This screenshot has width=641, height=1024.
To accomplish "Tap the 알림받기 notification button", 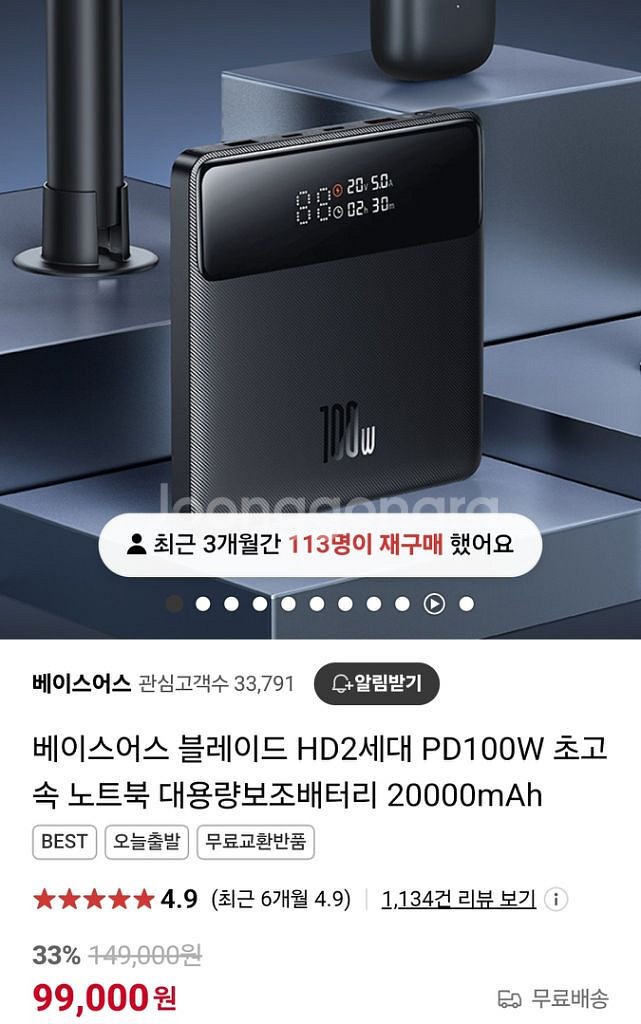I will [x=376, y=684].
